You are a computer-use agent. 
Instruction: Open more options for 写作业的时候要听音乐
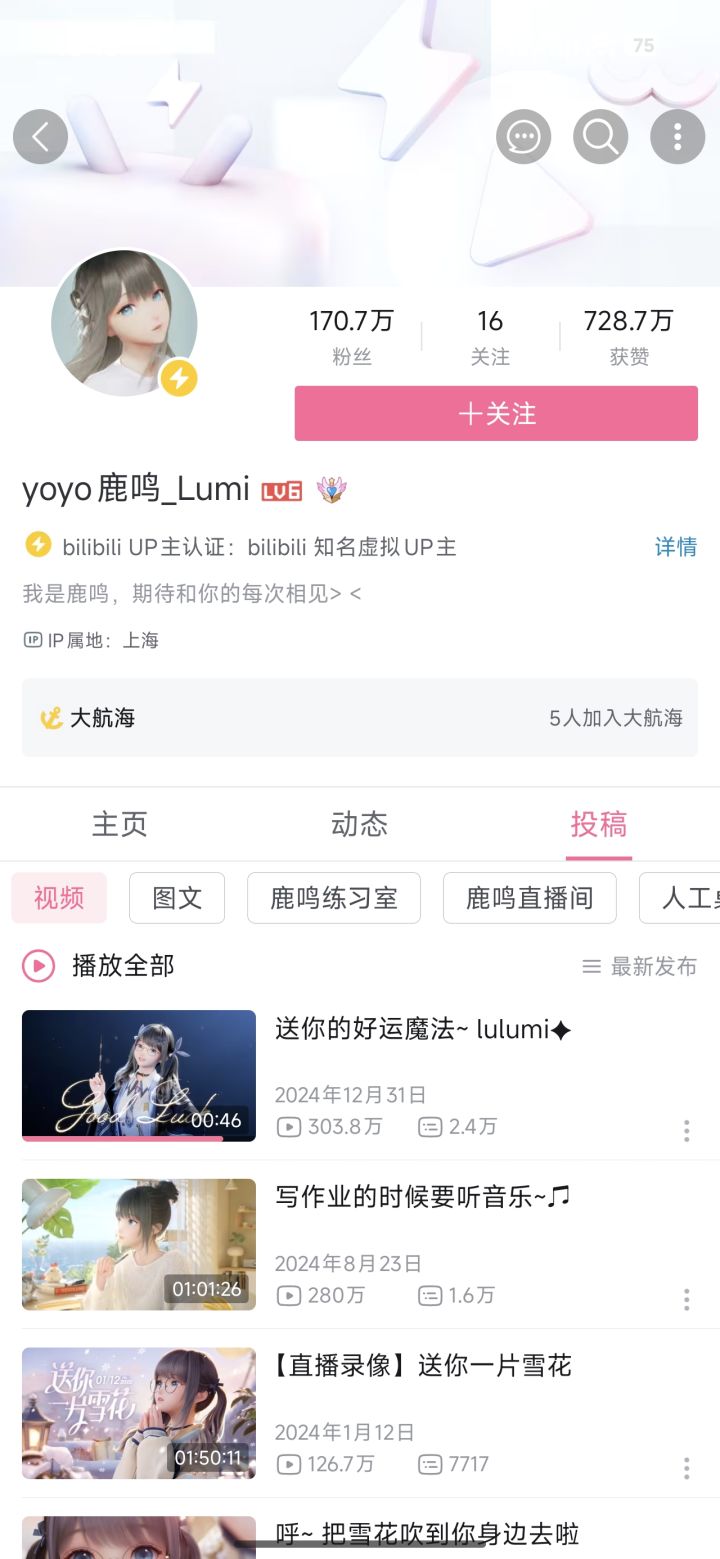(686, 1299)
